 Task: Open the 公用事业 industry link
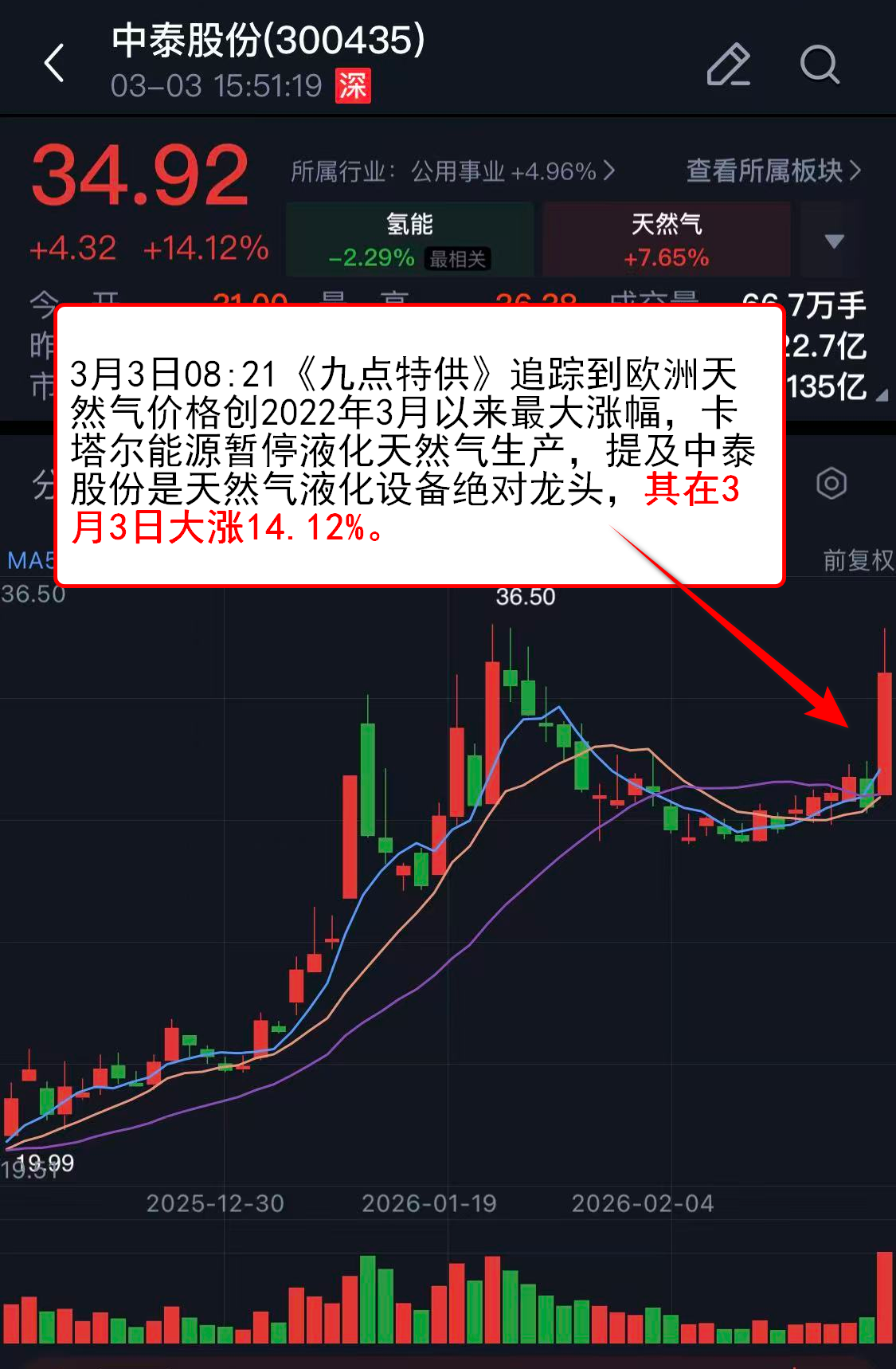click(452, 171)
